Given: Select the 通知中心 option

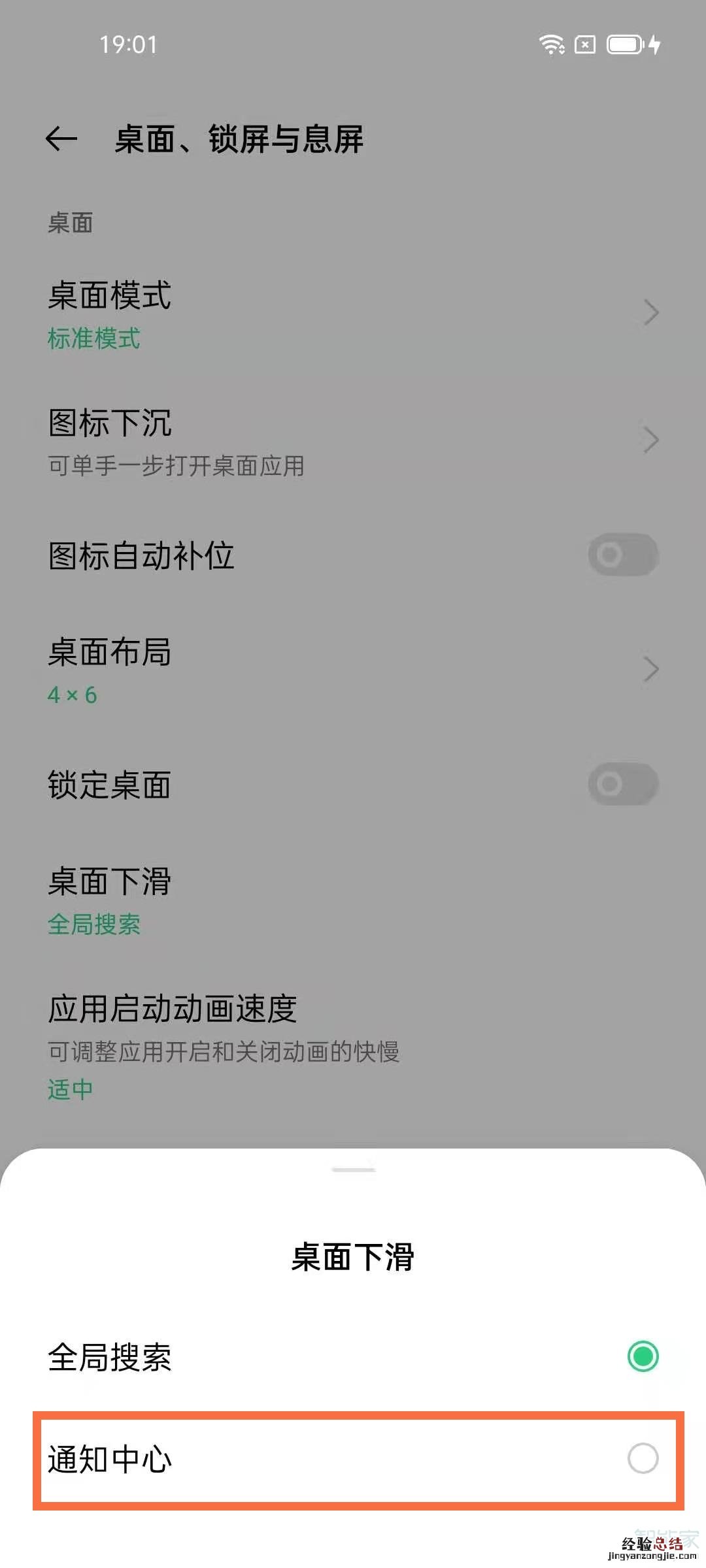Looking at the screenshot, I should click(x=353, y=1459).
